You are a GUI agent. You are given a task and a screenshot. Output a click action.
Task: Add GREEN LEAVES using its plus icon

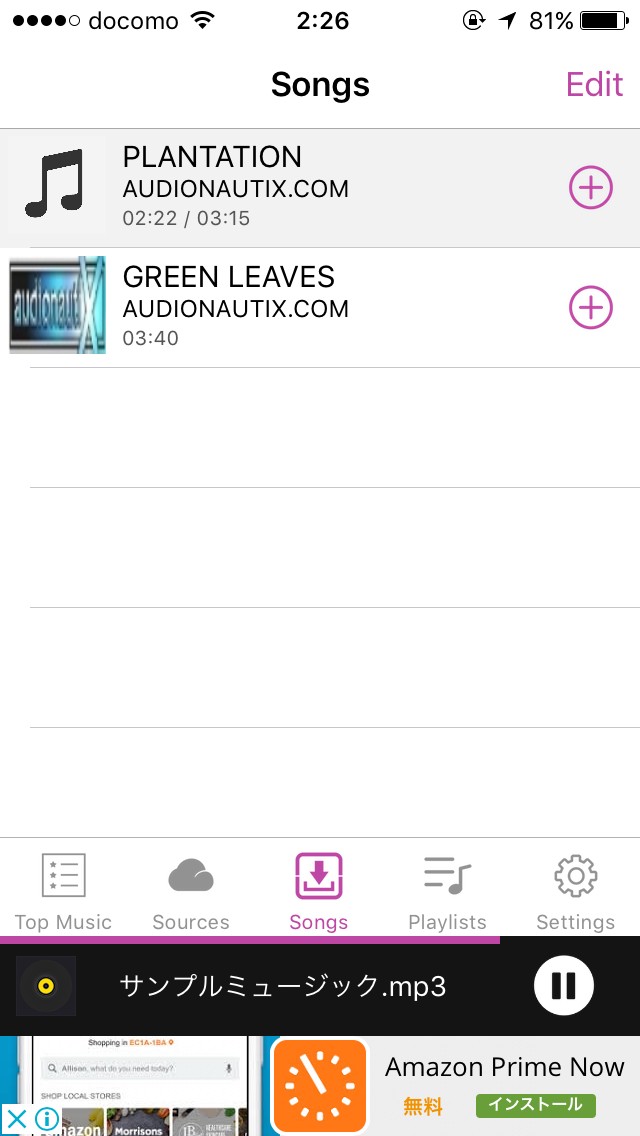590,308
